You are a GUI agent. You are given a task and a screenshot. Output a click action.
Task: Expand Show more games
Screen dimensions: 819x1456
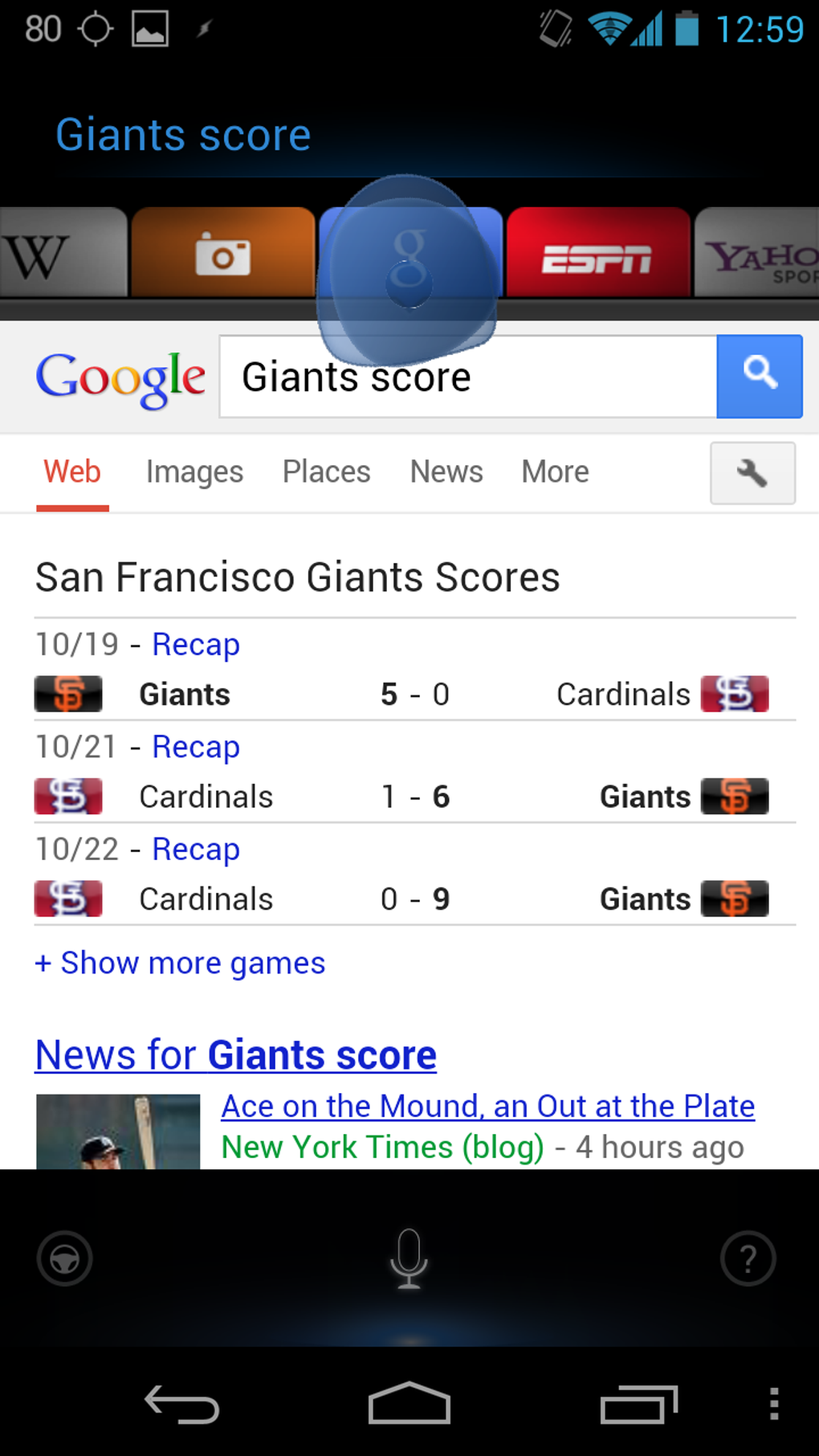tap(180, 962)
